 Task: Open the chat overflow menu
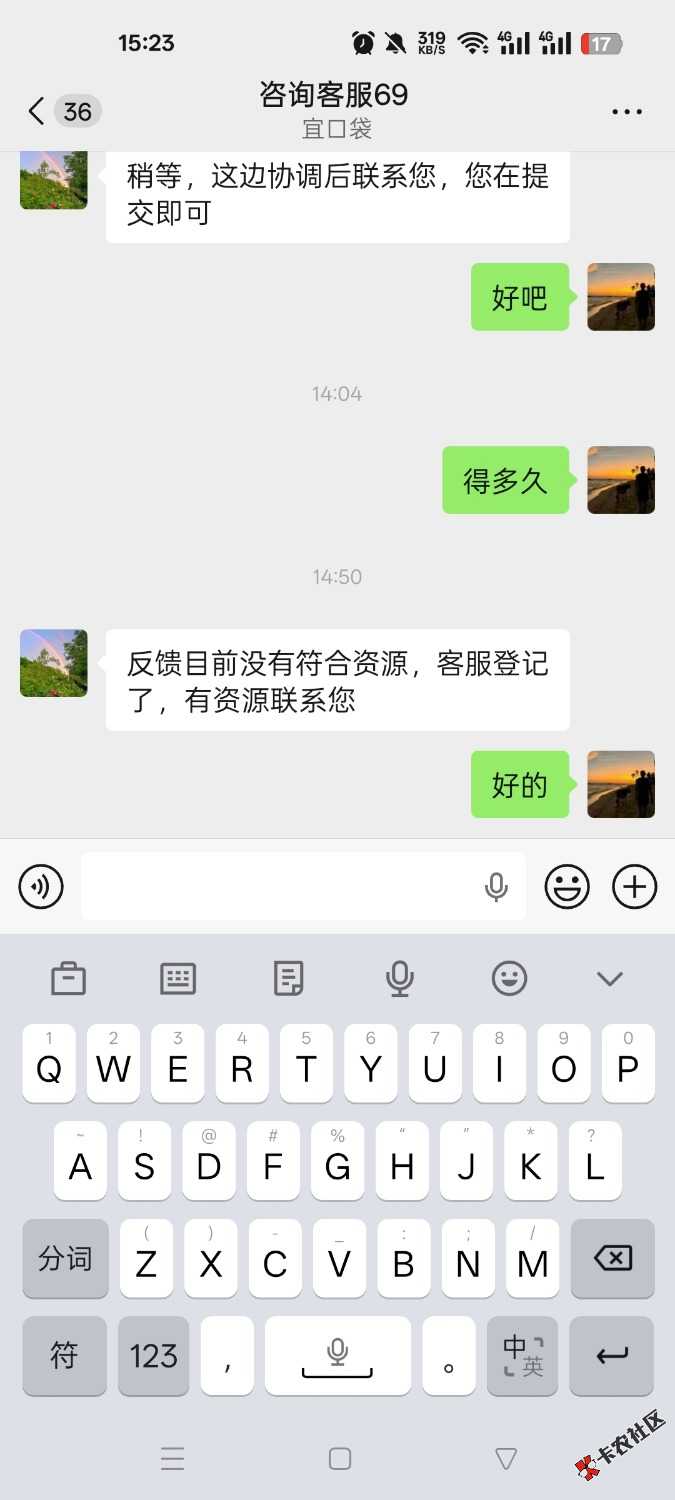(627, 111)
